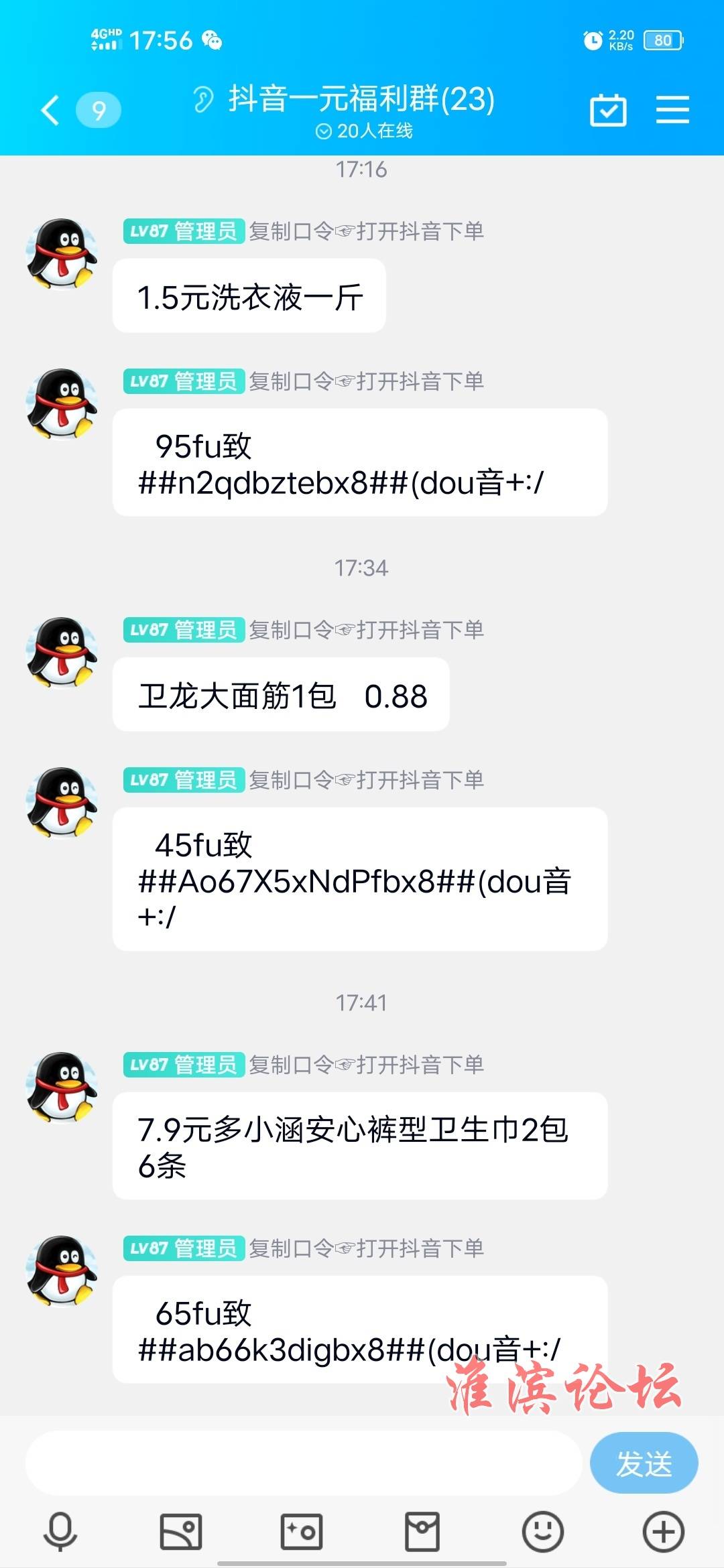Screen dimensions: 724x1568
Task: Tap the 发送 send button
Action: tap(644, 1463)
